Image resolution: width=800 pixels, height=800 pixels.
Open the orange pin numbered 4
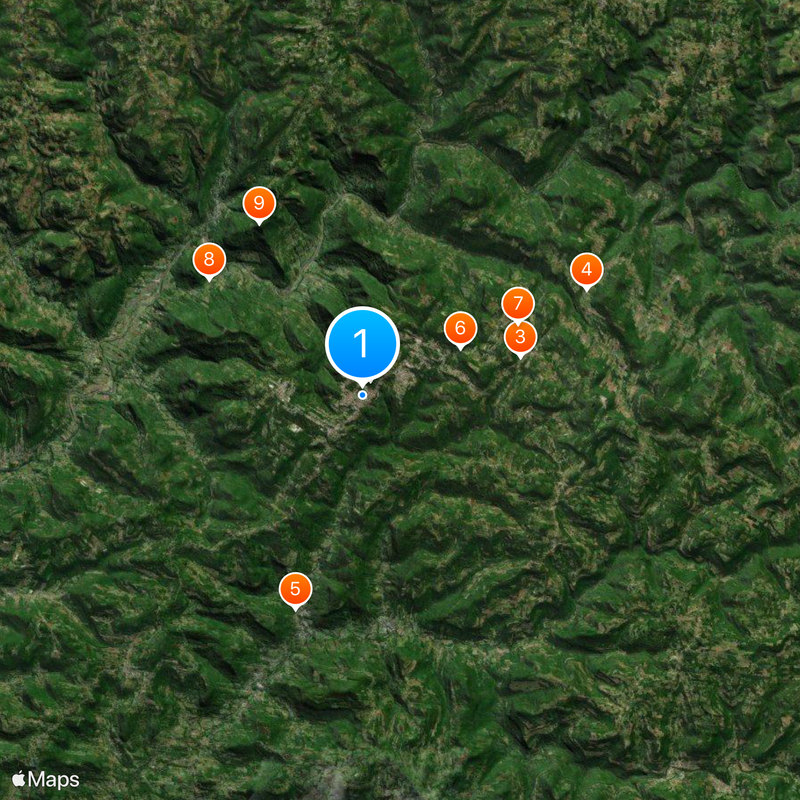[586, 269]
